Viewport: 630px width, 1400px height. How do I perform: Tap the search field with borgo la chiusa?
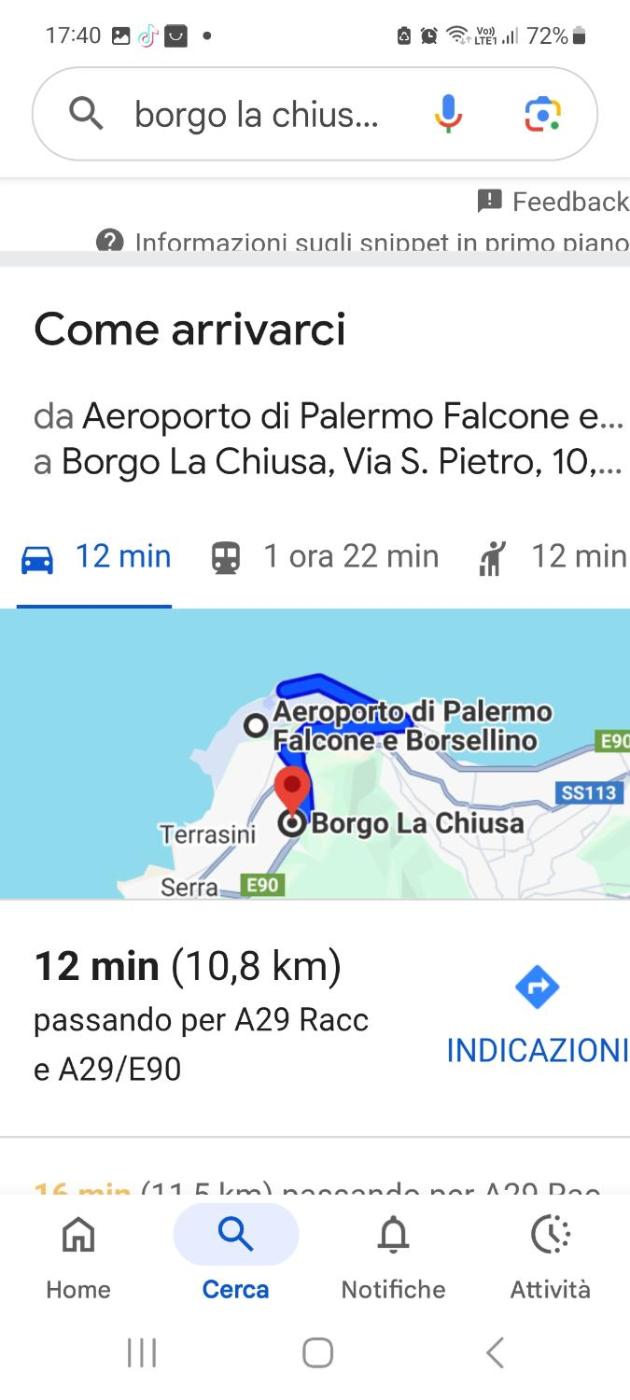256,115
